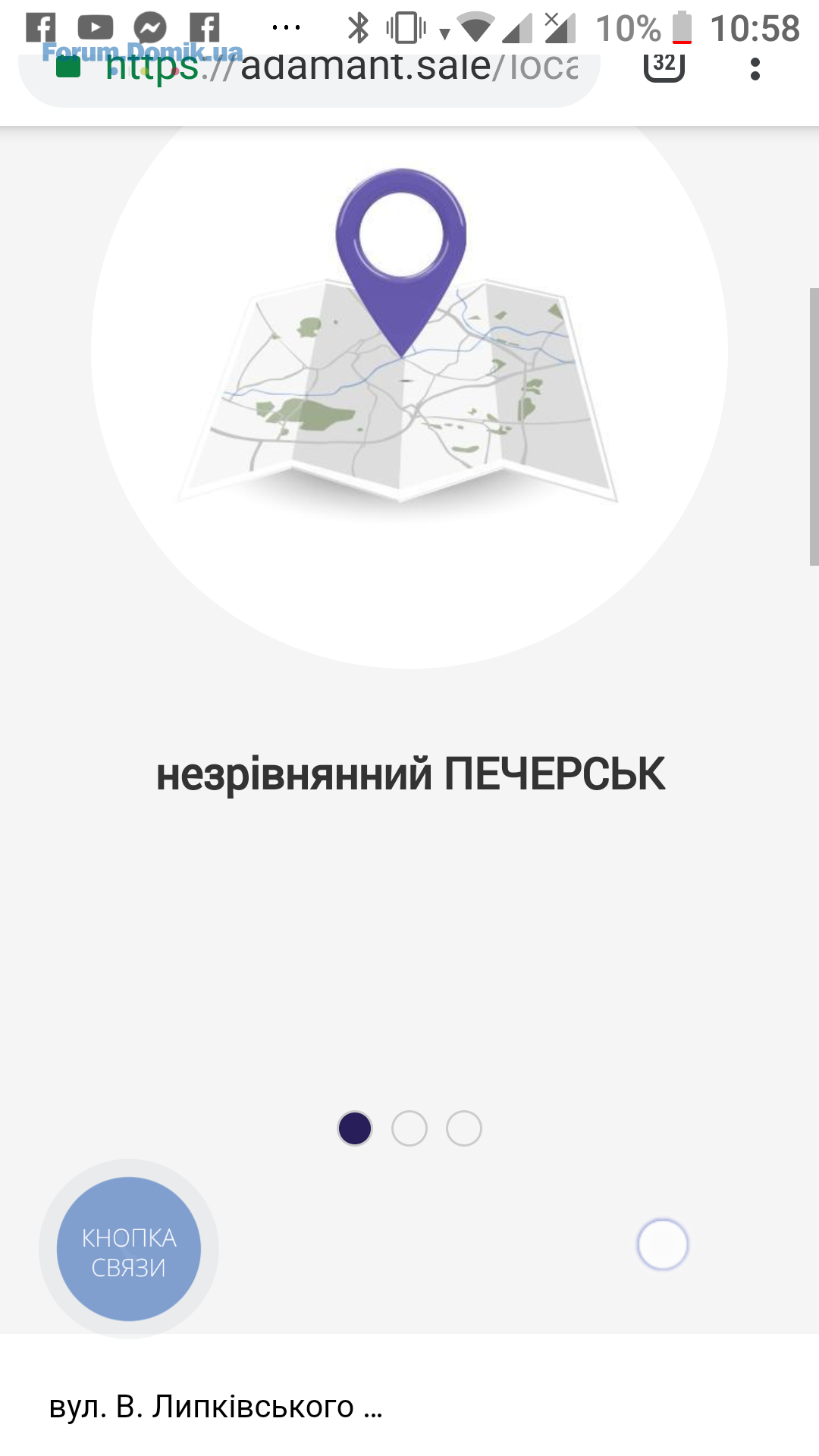Select the first carousel slide dot

(x=355, y=1128)
